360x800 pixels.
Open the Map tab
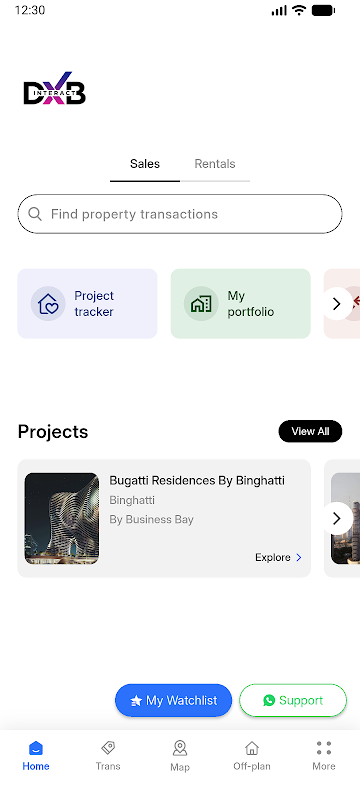tap(179, 756)
